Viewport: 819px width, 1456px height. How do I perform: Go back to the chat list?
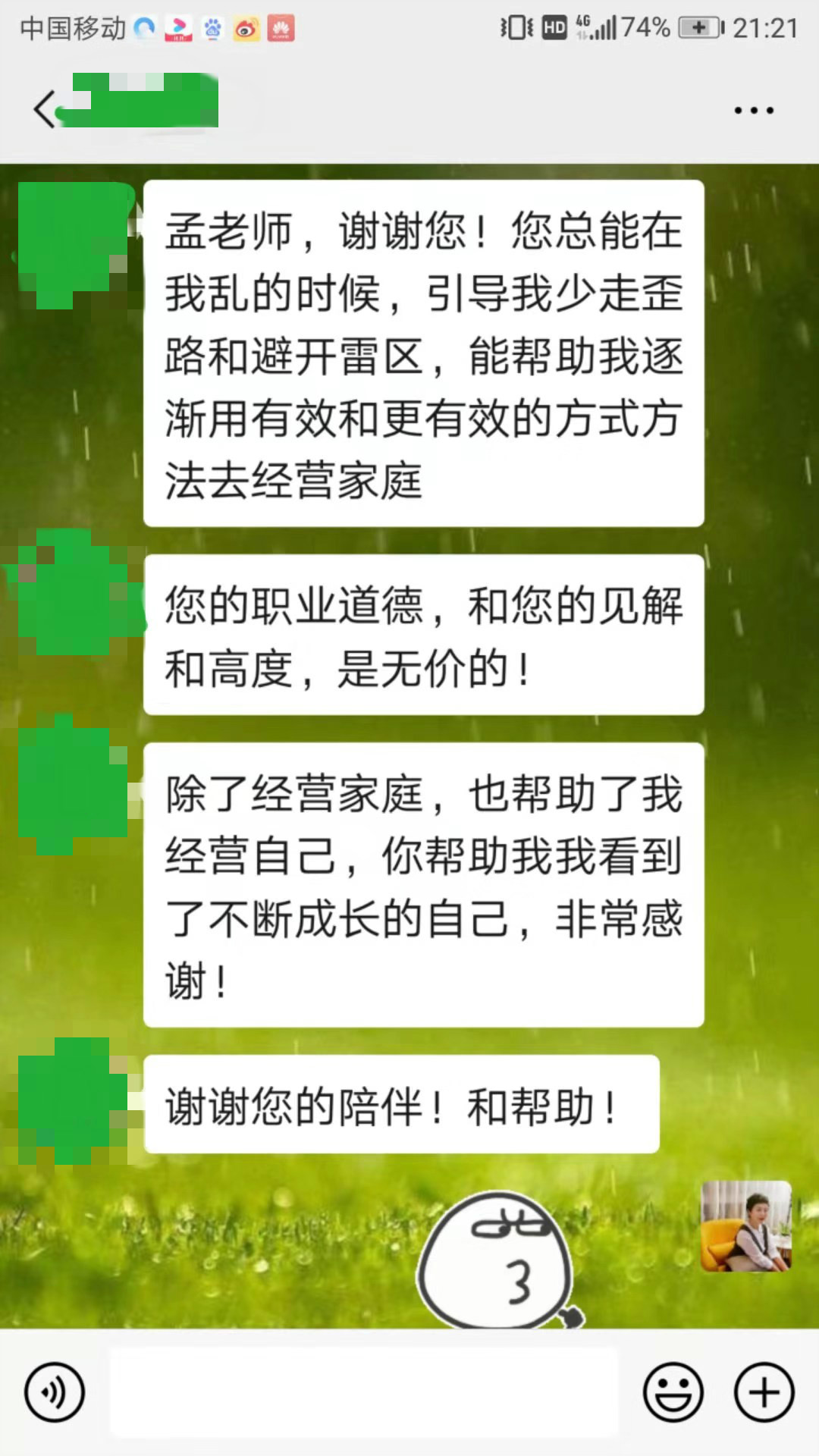click(x=44, y=109)
